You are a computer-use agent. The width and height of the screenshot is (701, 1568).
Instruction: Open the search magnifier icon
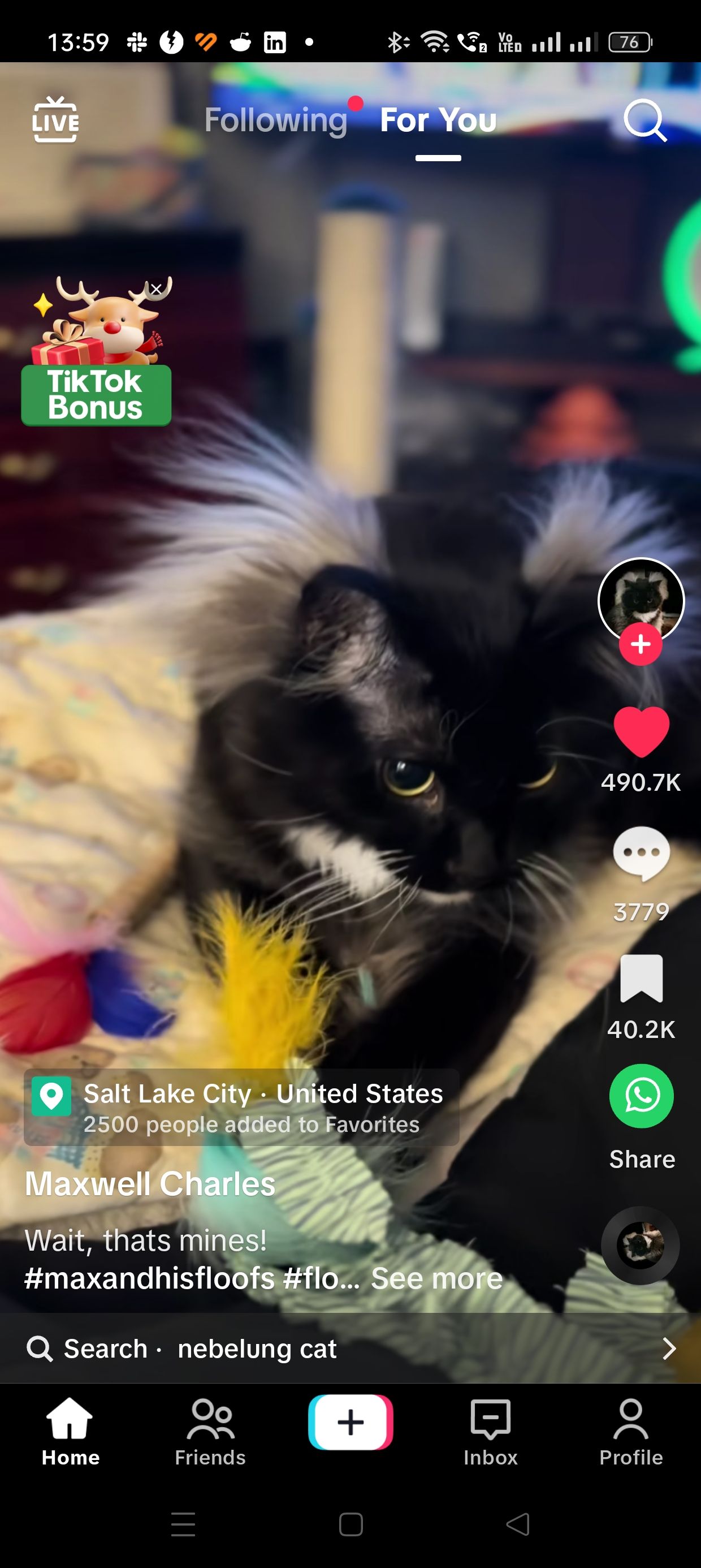(644, 120)
